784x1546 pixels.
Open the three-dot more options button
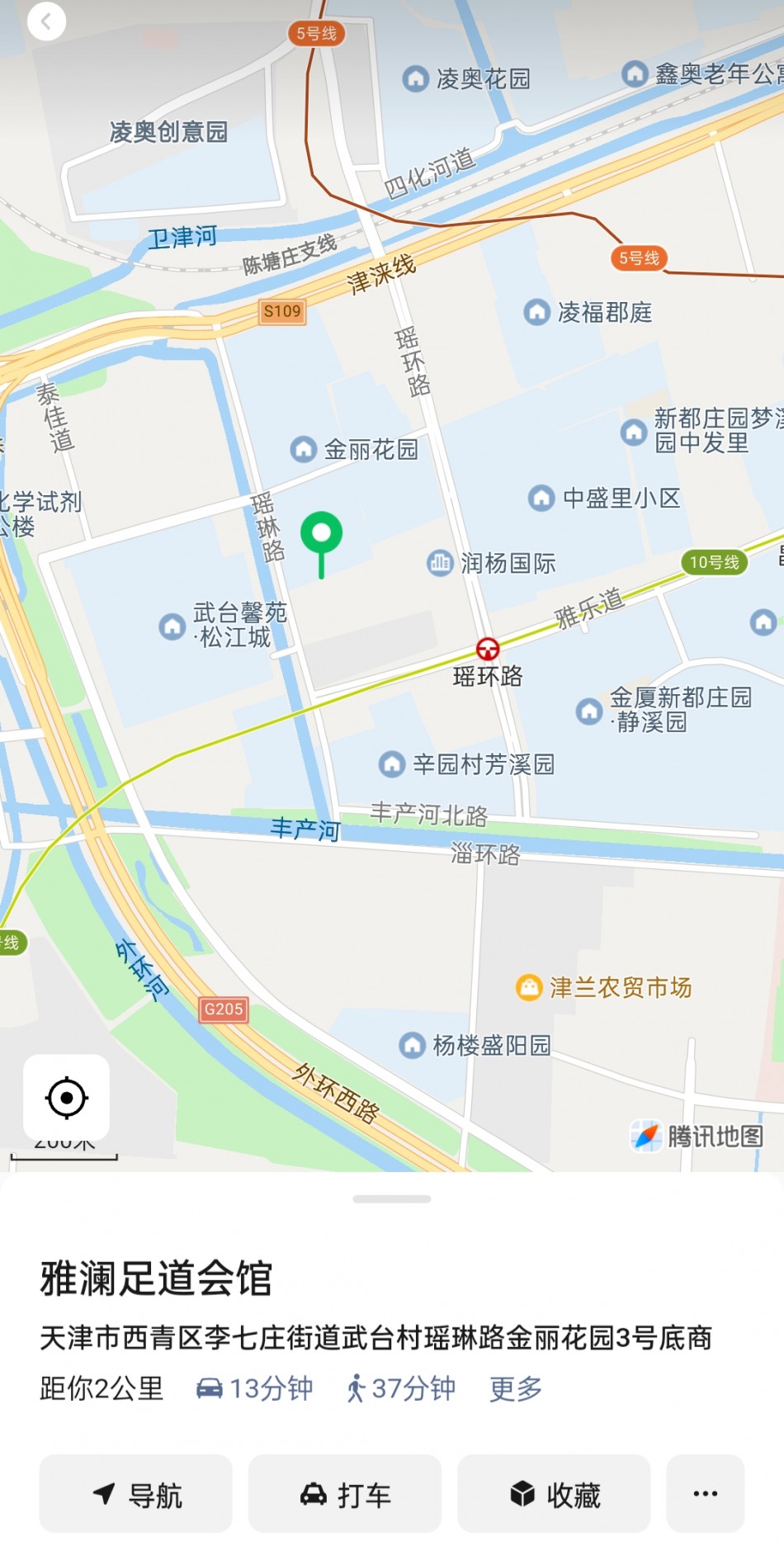pyautogui.click(x=705, y=1495)
